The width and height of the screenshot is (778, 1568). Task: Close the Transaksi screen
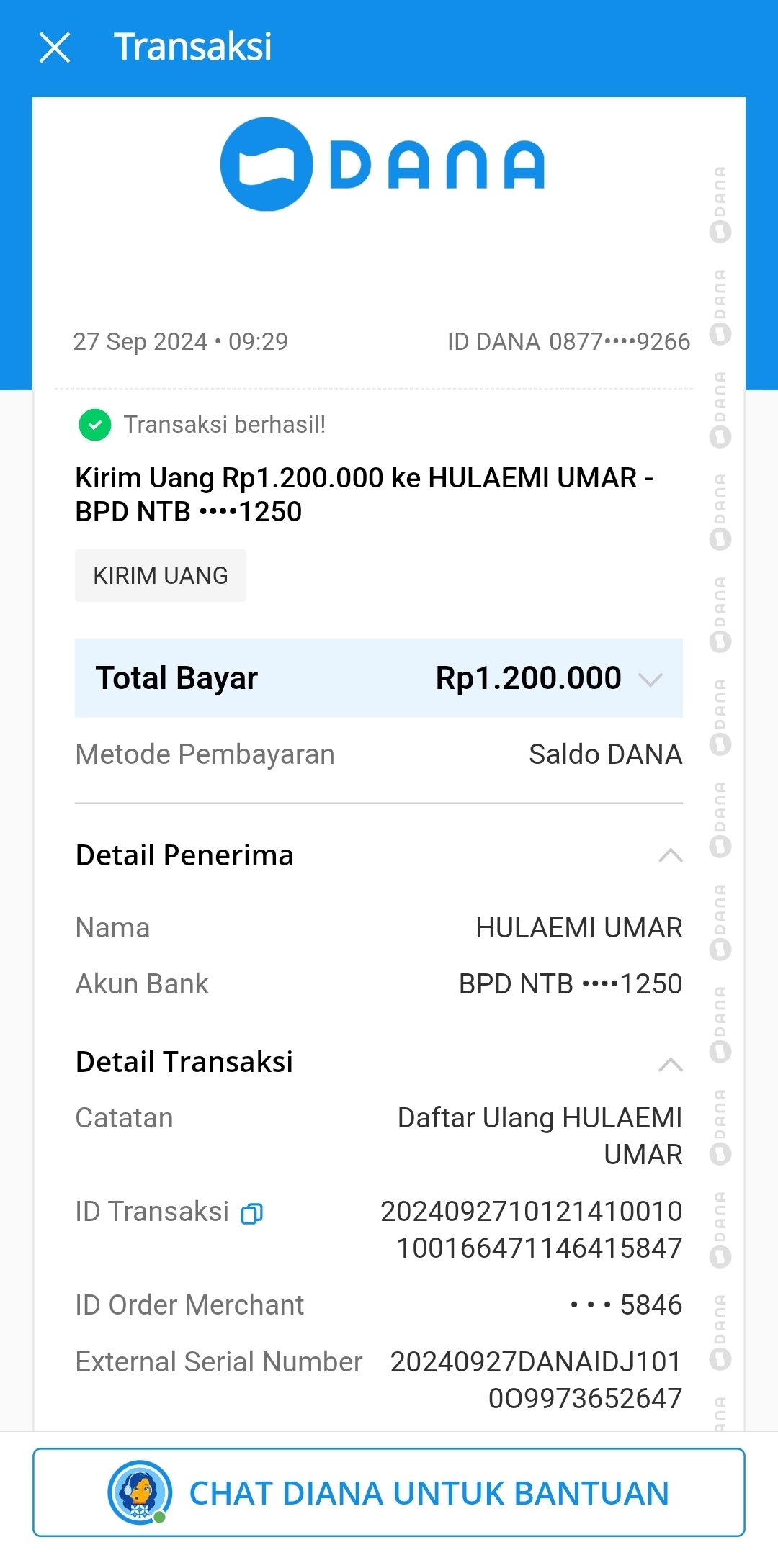[x=55, y=48]
